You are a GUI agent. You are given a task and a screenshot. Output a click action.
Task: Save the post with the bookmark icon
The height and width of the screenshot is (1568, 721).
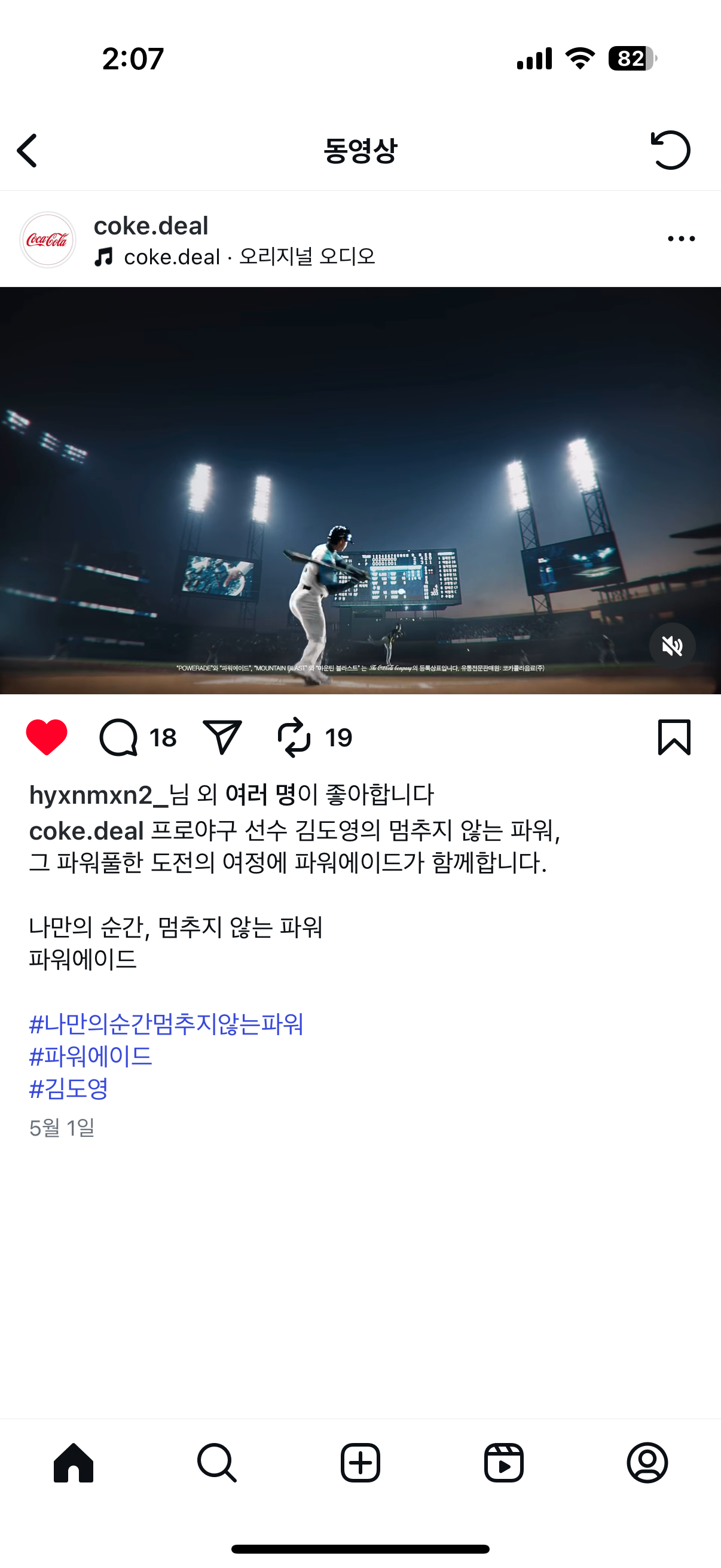tap(674, 737)
